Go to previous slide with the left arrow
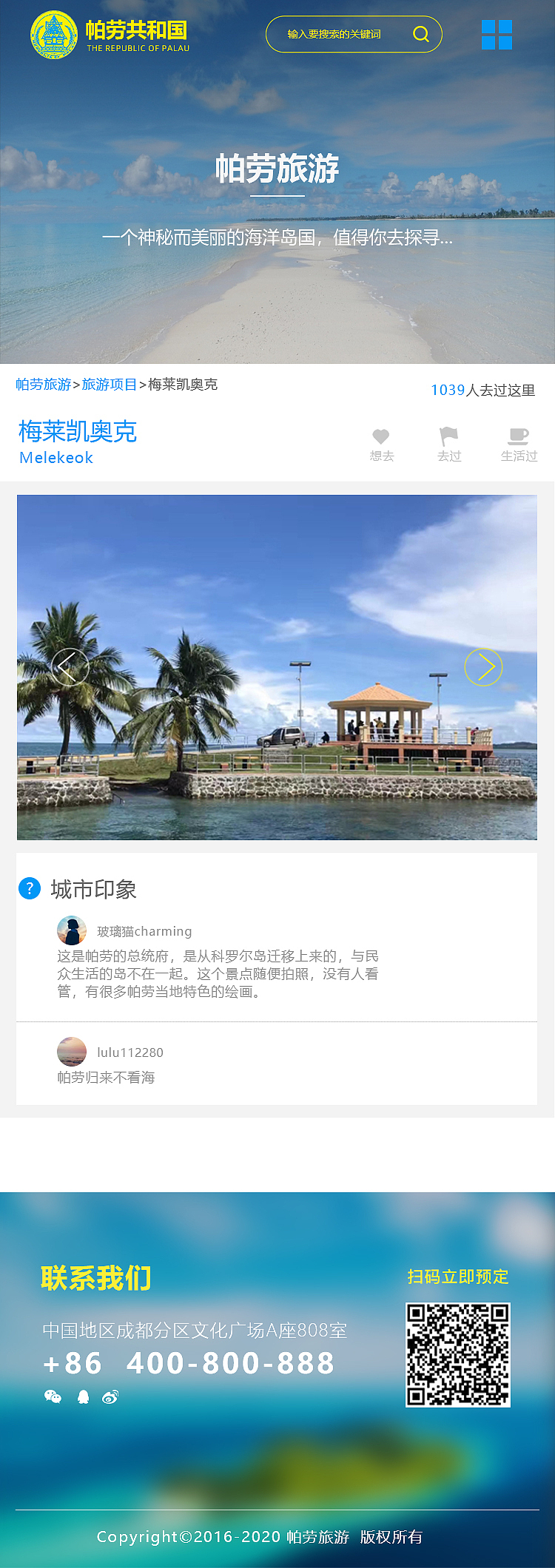The image size is (555, 1568). coord(70,666)
